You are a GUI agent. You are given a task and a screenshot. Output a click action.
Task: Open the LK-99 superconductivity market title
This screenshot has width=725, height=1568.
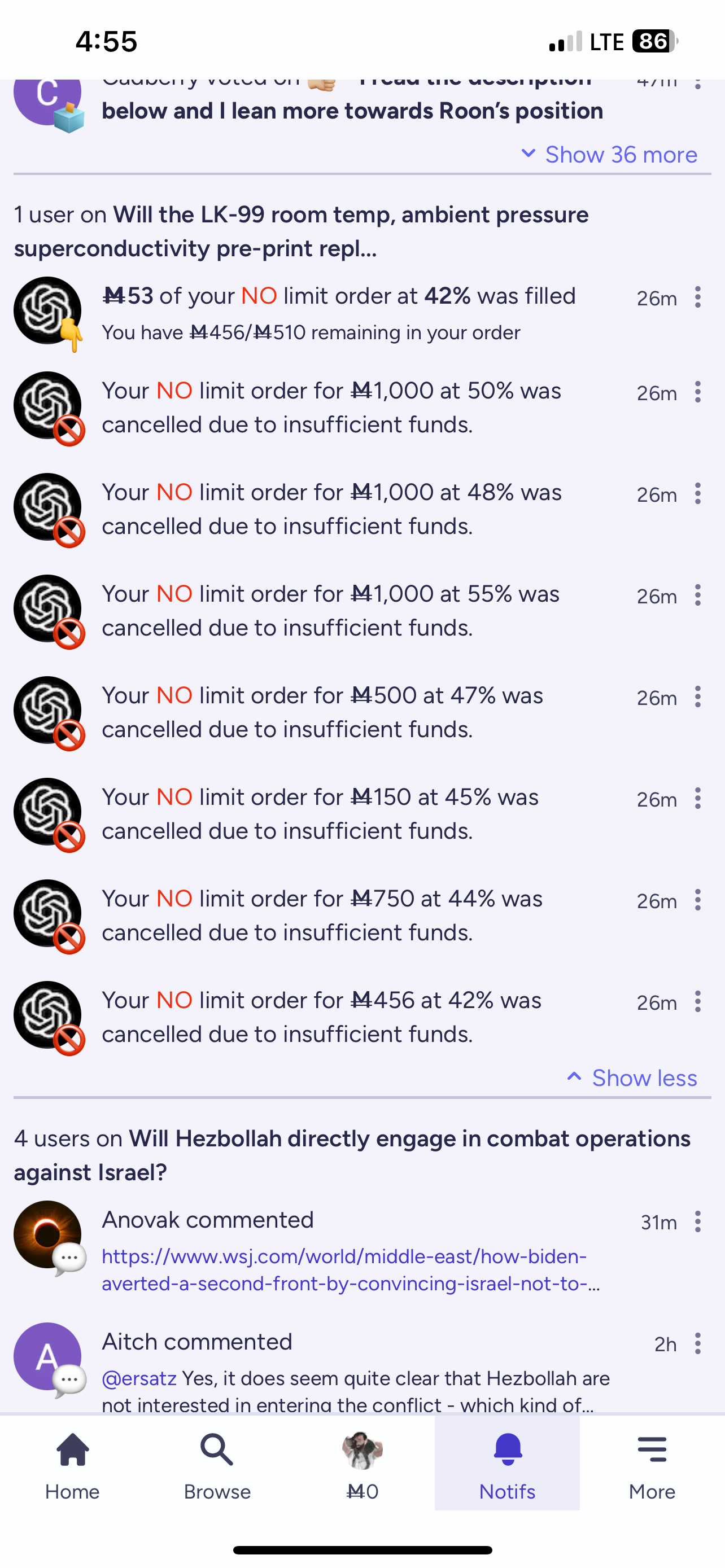(x=302, y=231)
